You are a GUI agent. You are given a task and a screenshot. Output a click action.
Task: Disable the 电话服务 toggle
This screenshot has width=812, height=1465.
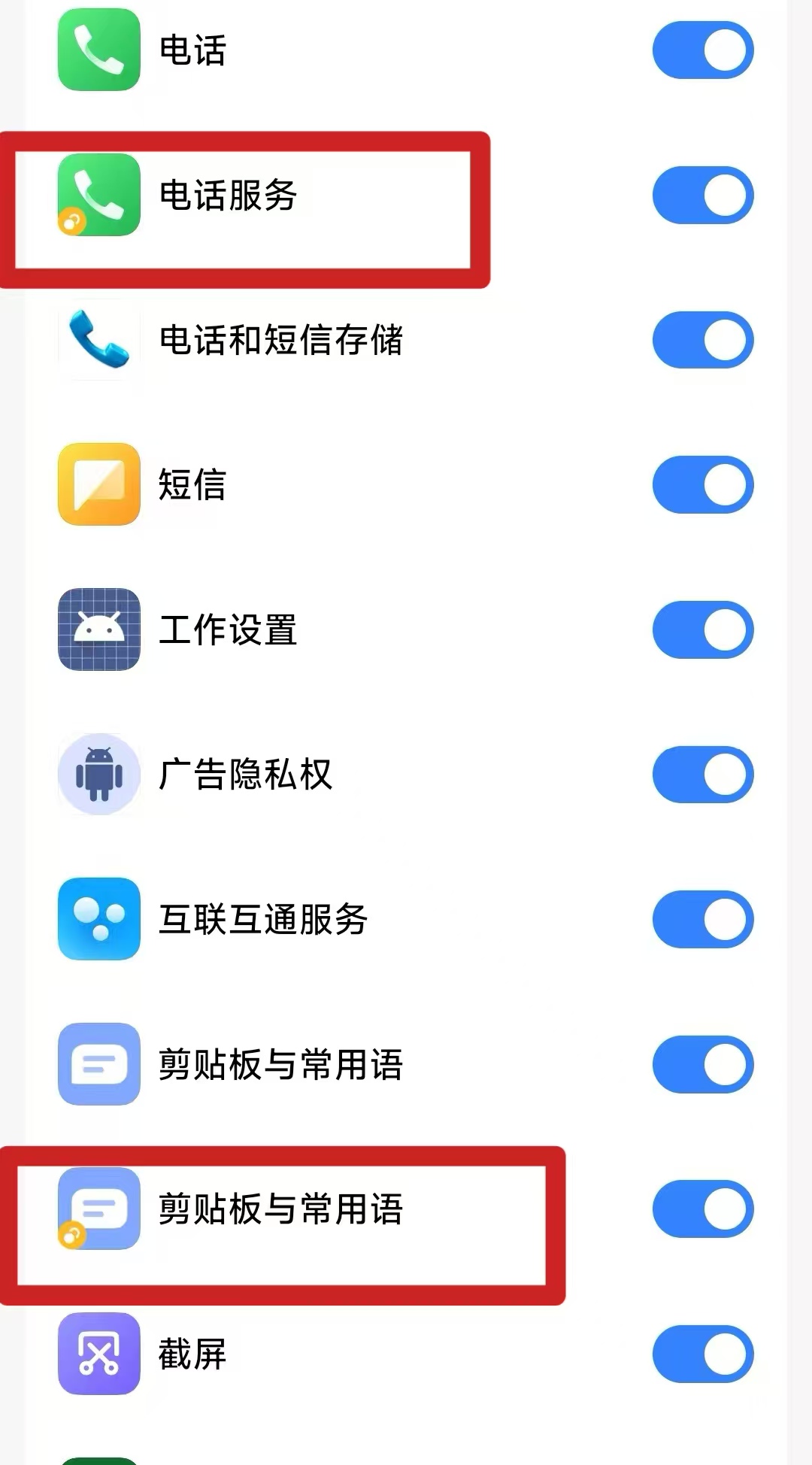(x=702, y=196)
